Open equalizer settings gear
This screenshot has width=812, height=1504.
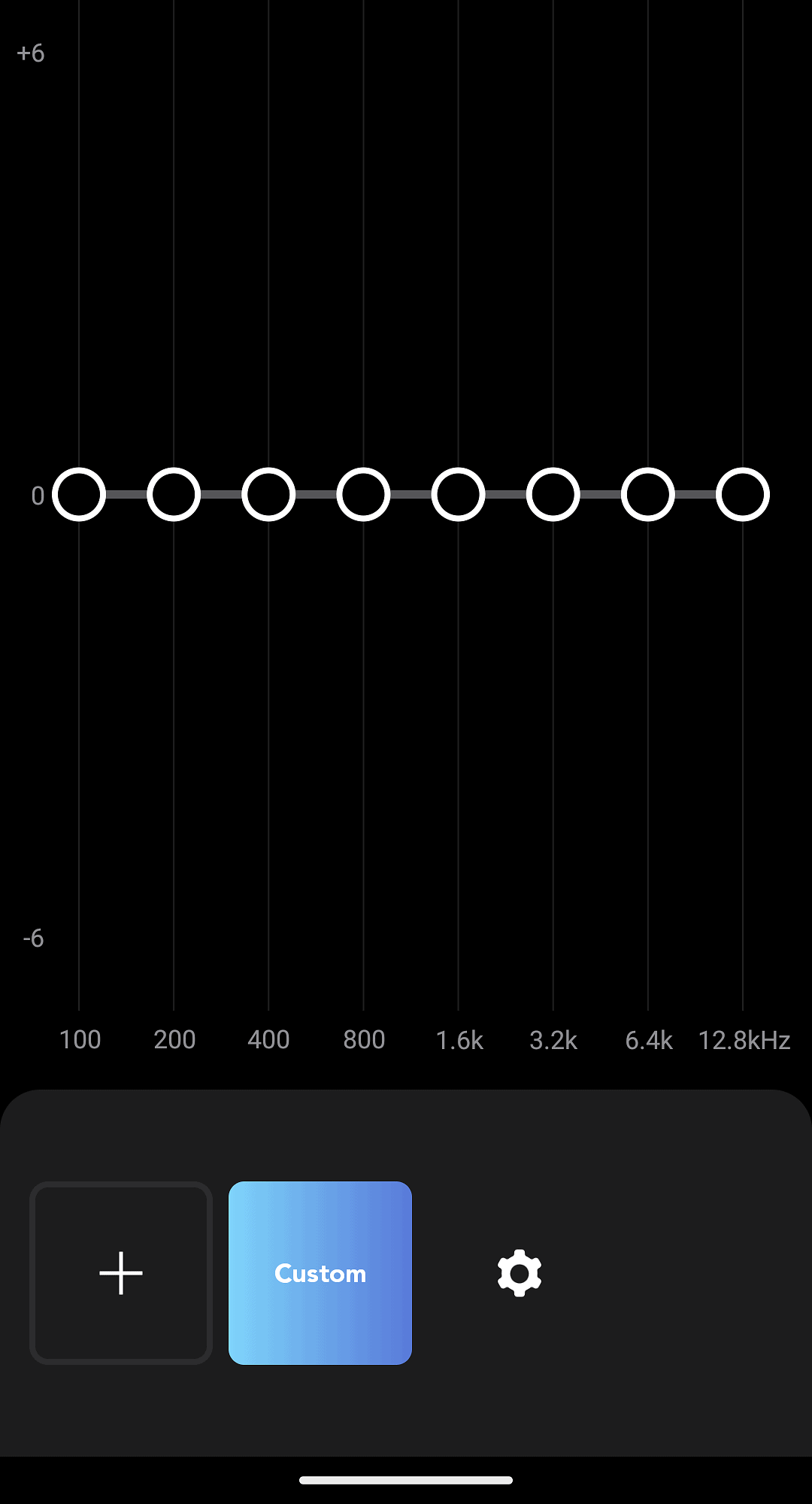click(x=520, y=1272)
